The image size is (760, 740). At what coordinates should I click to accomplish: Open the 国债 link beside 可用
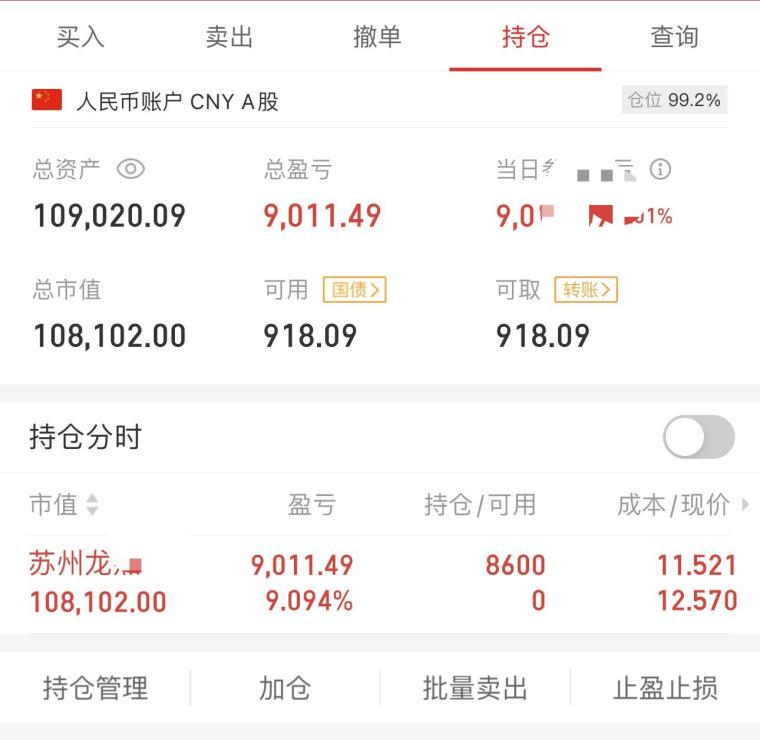(355, 290)
